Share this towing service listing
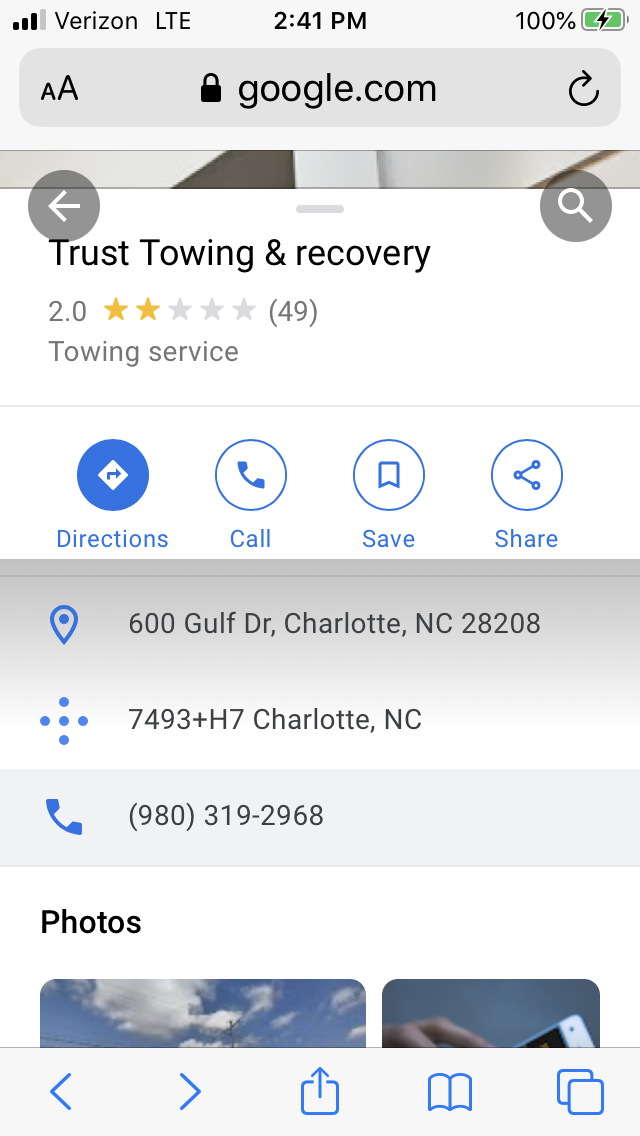Viewport: 640px width, 1136px height. 526,476
